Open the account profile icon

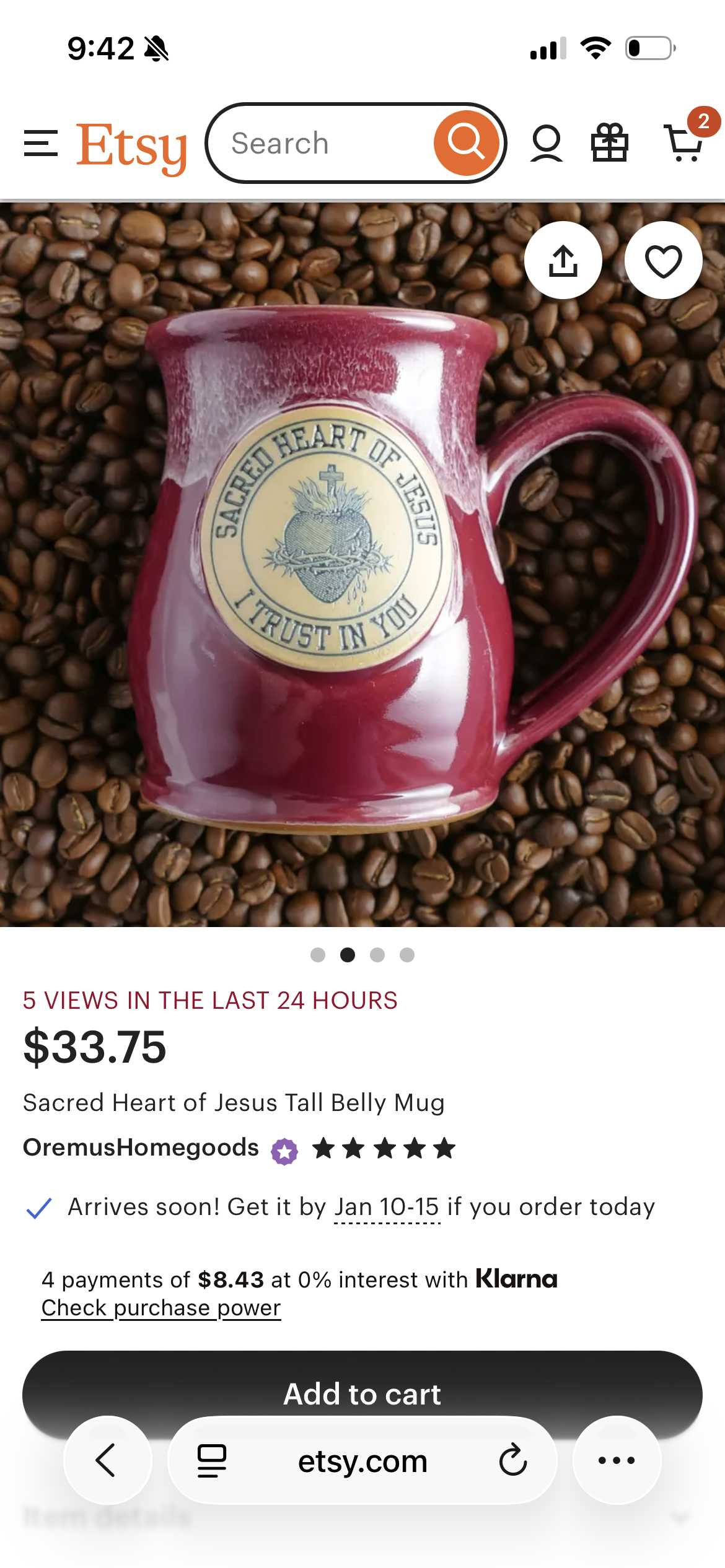[x=546, y=143]
